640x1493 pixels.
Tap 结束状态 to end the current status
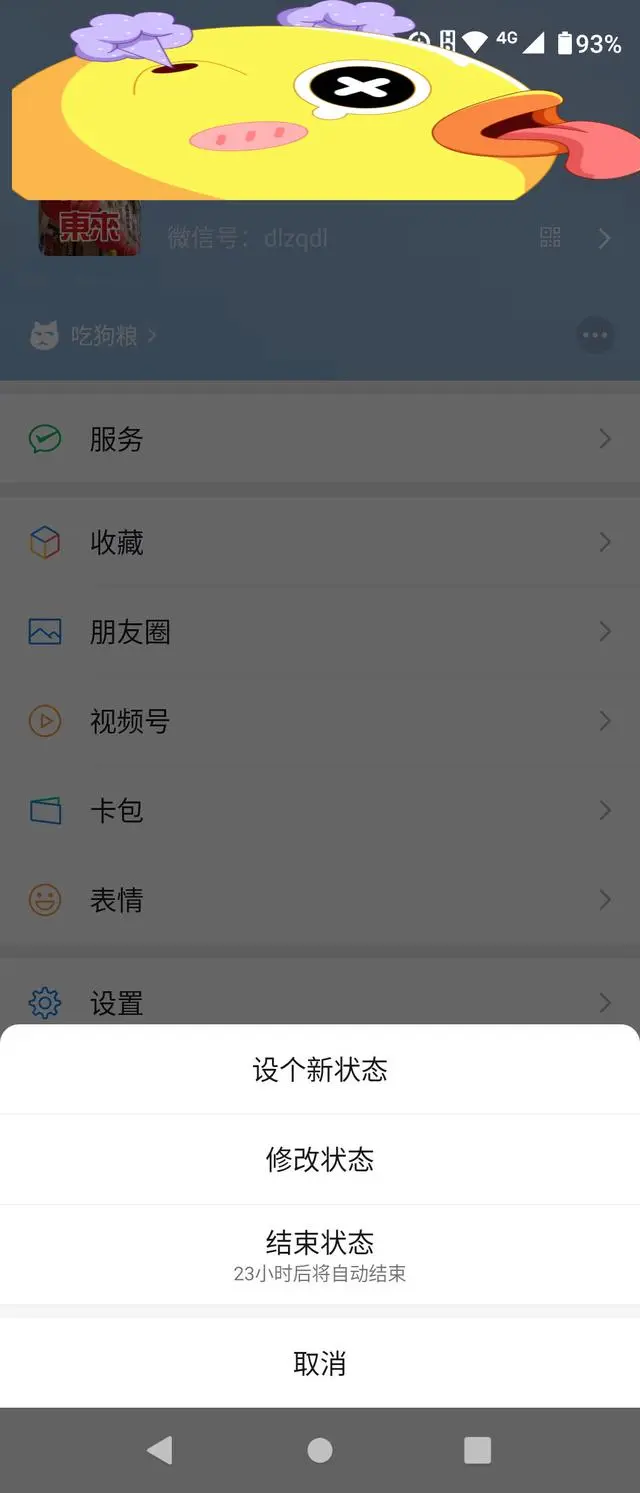(320, 1254)
